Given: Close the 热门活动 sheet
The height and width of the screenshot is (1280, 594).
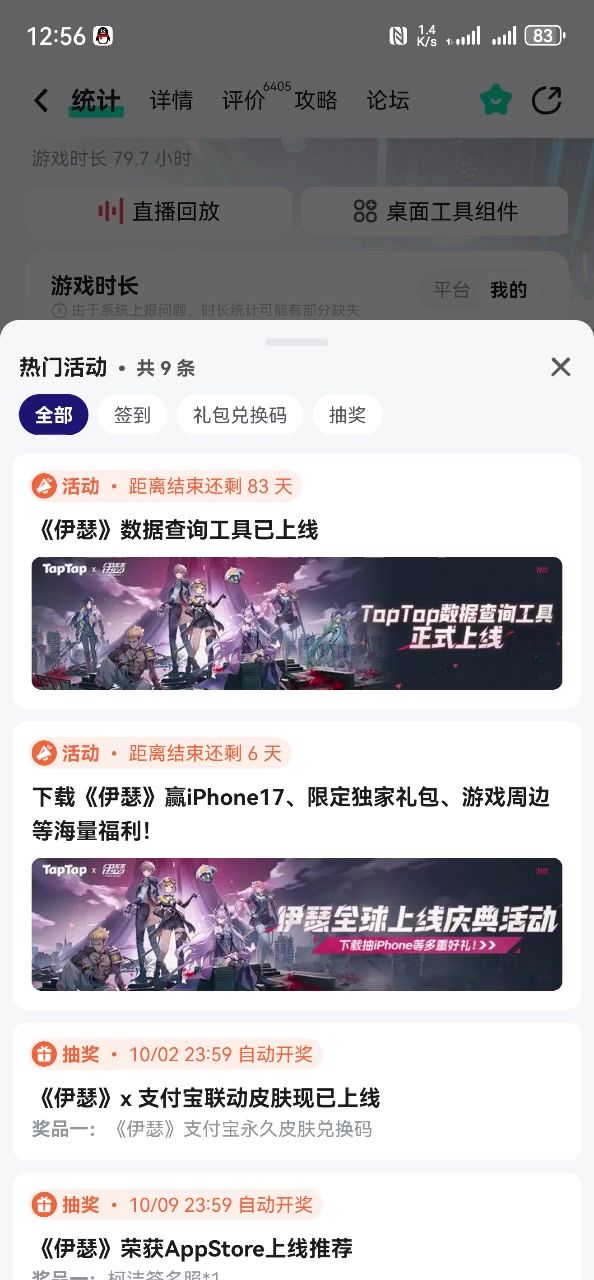Looking at the screenshot, I should coord(560,367).
